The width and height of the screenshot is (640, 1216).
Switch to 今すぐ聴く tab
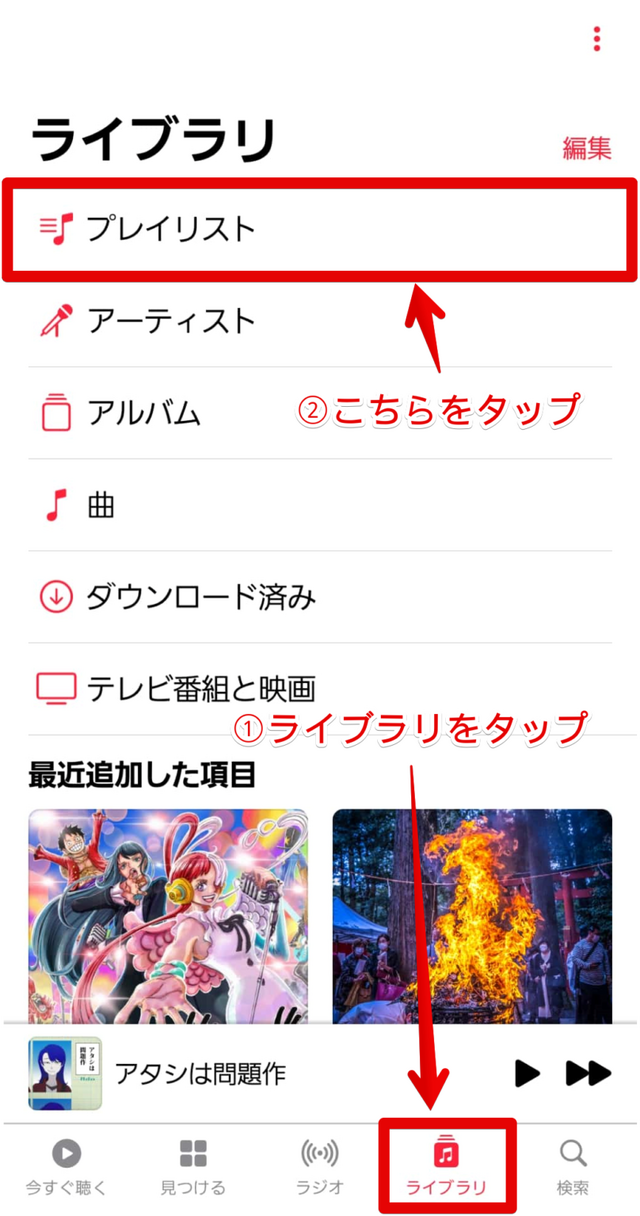pyautogui.click(x=66, y=1166)
